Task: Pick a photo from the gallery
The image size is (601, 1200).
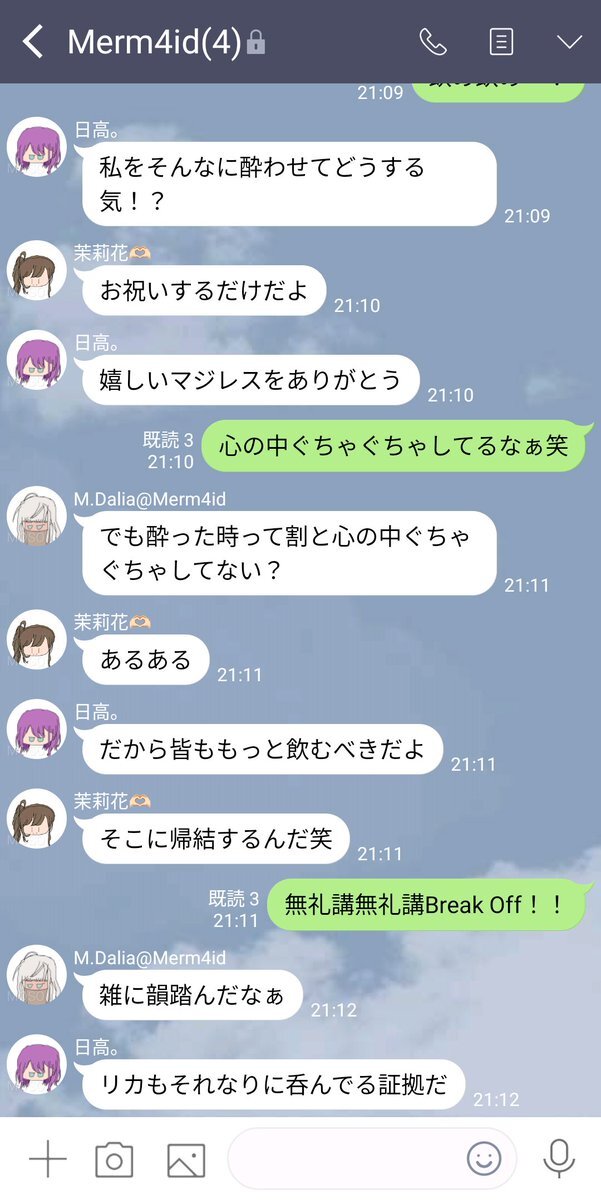Action: (x=186, y=1160)
